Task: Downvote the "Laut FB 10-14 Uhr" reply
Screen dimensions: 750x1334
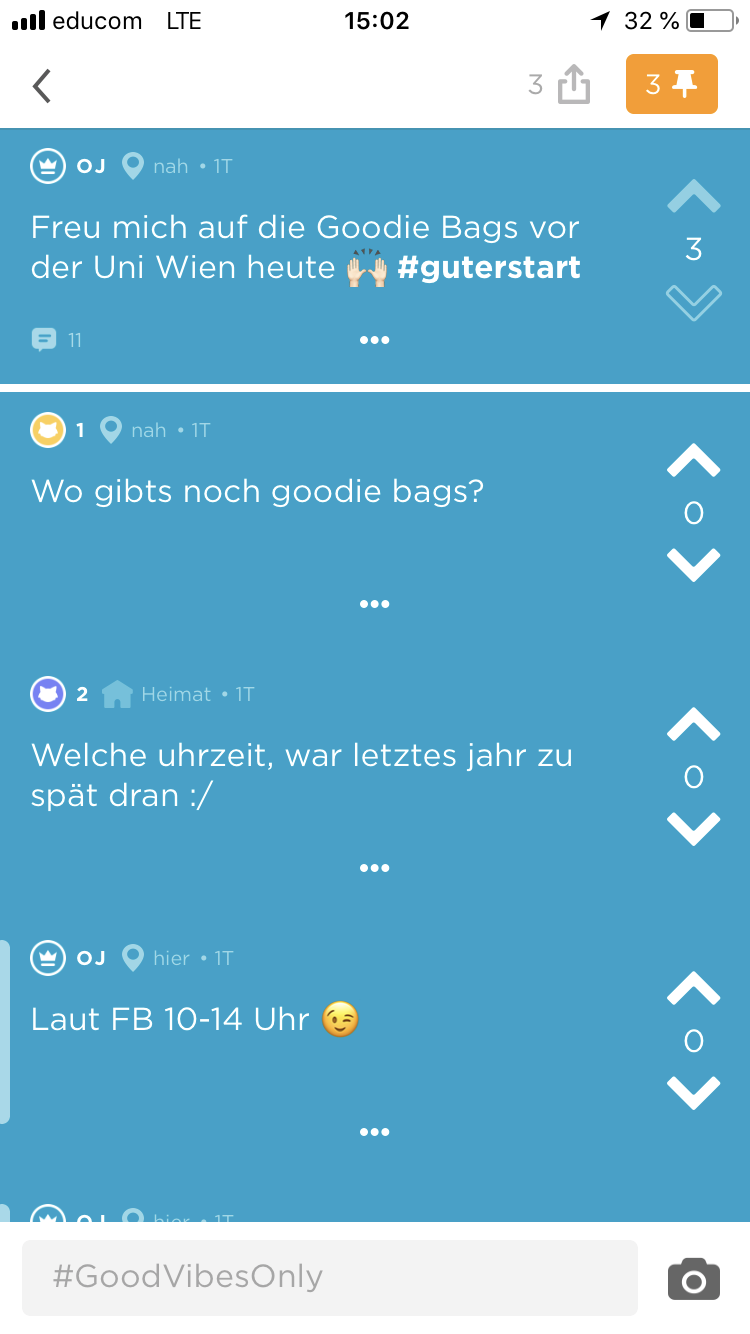Action: point(693,1093)
